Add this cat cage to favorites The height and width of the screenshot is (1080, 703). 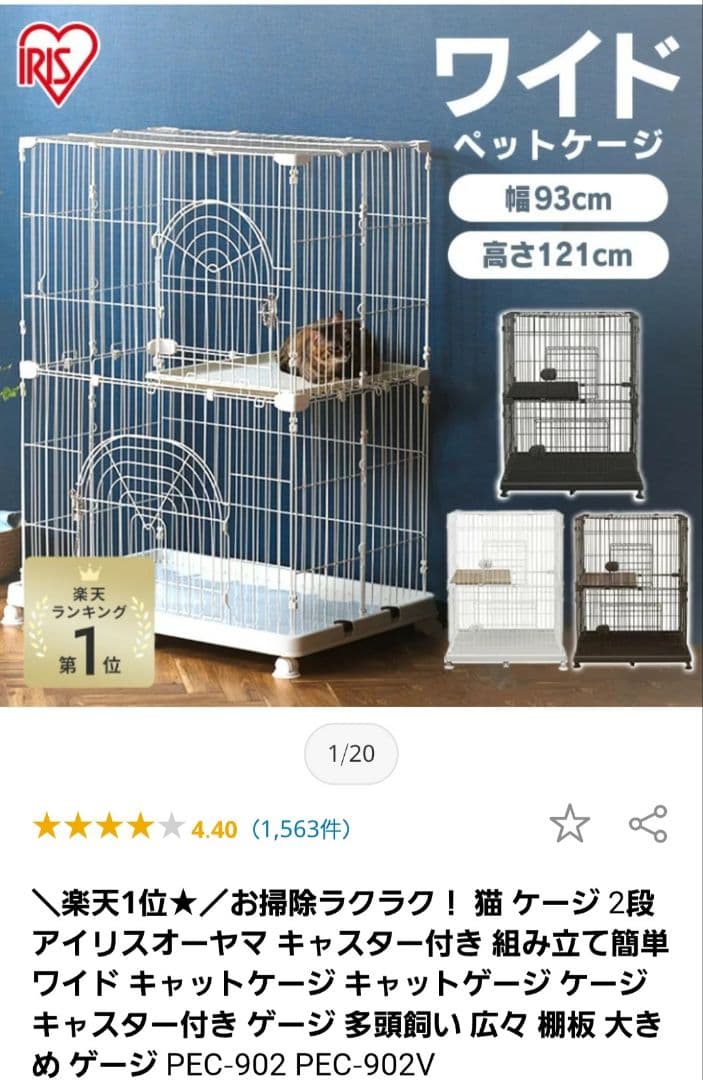tap(569, 824)
